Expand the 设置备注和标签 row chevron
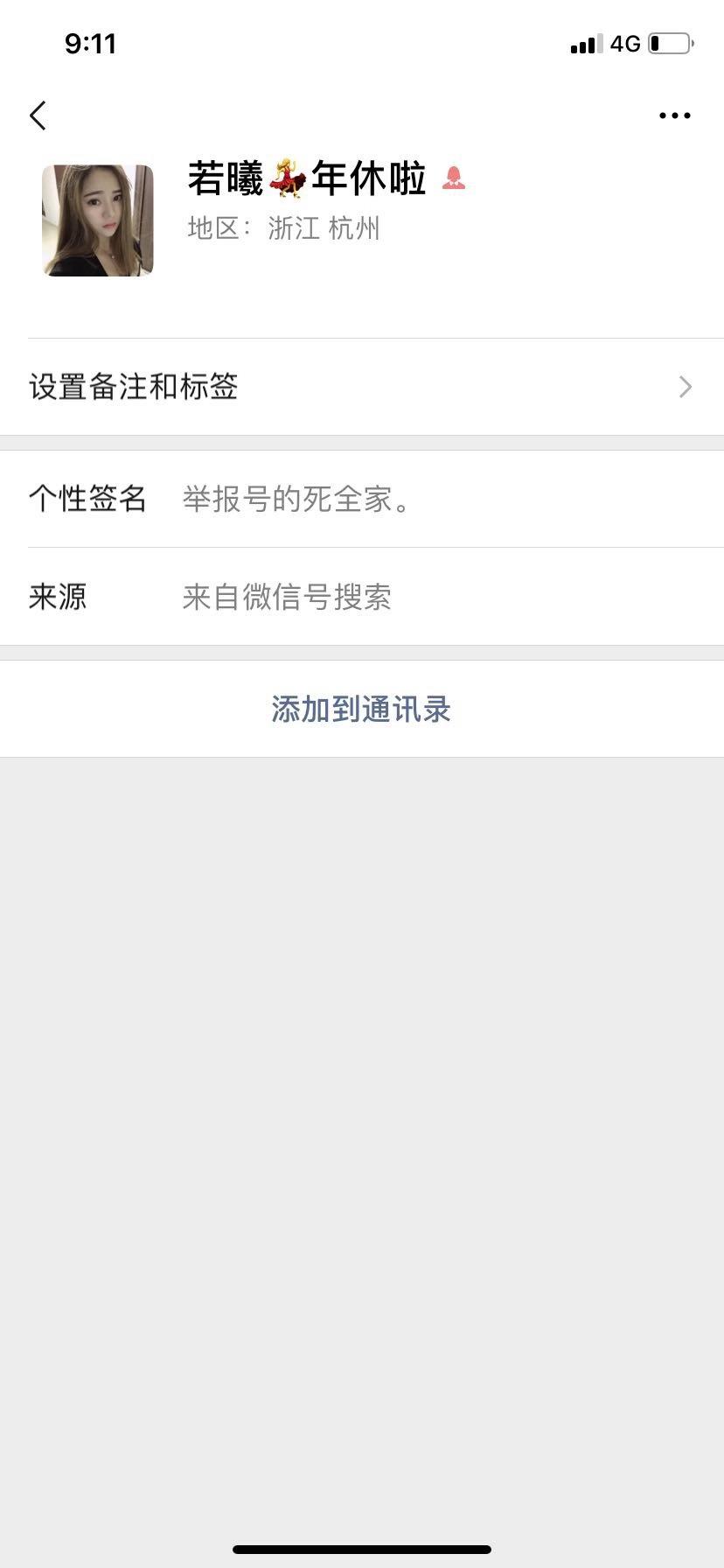This screenshot has width=724, height=1568. click(x=686, y=387)
